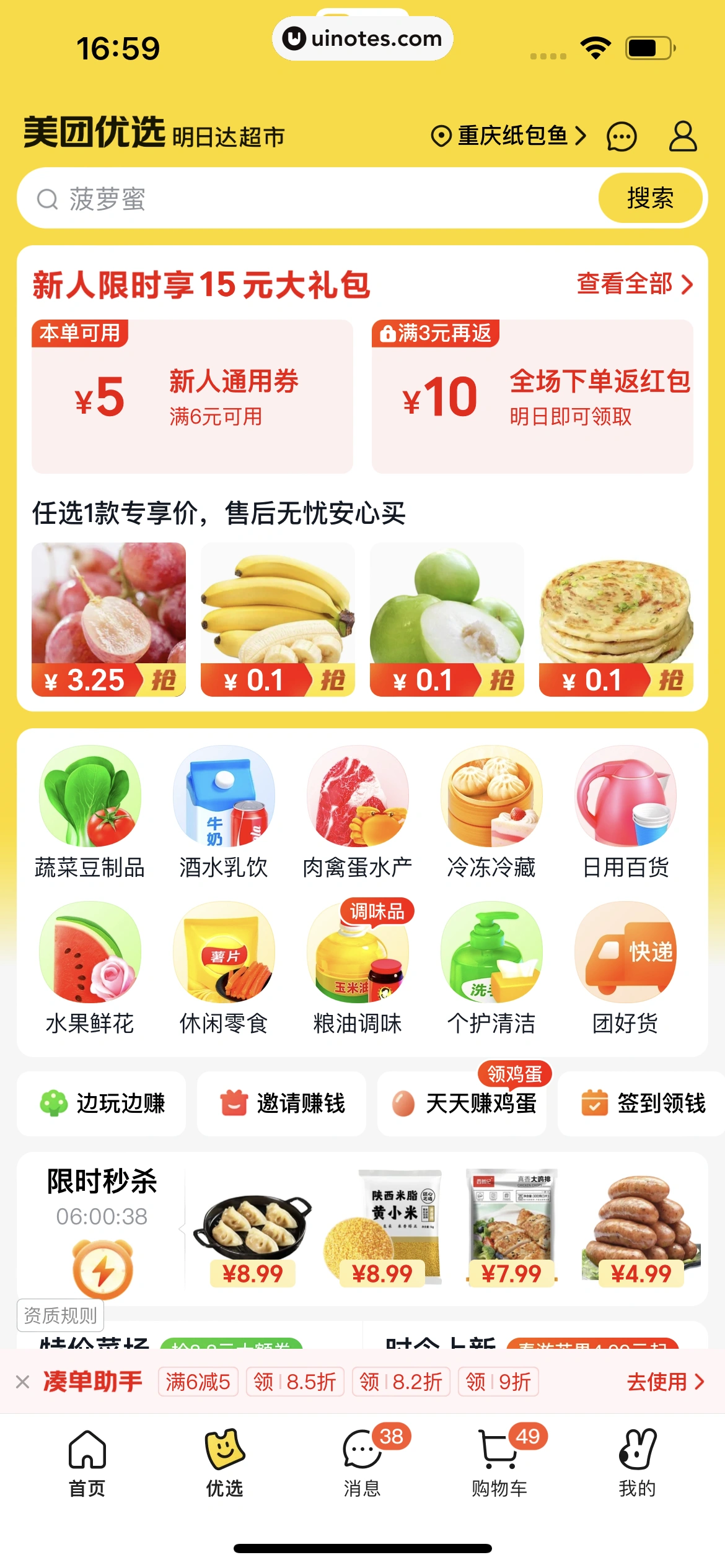Viewport: 725px width, 1568px height.
Task: Open the 签到领钱 link
Action: coord(639,1104)
